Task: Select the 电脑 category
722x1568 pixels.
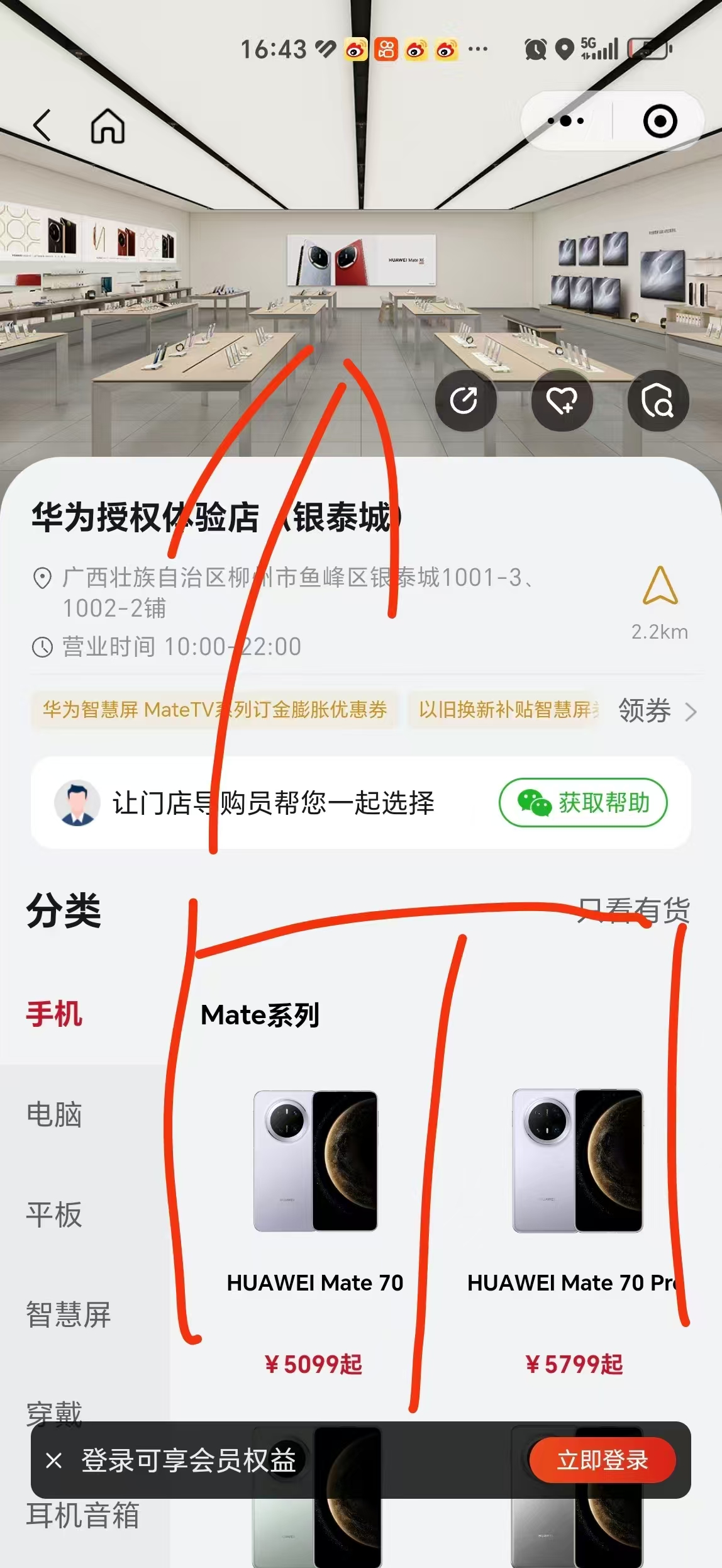Action: [x=55, y=1114]
